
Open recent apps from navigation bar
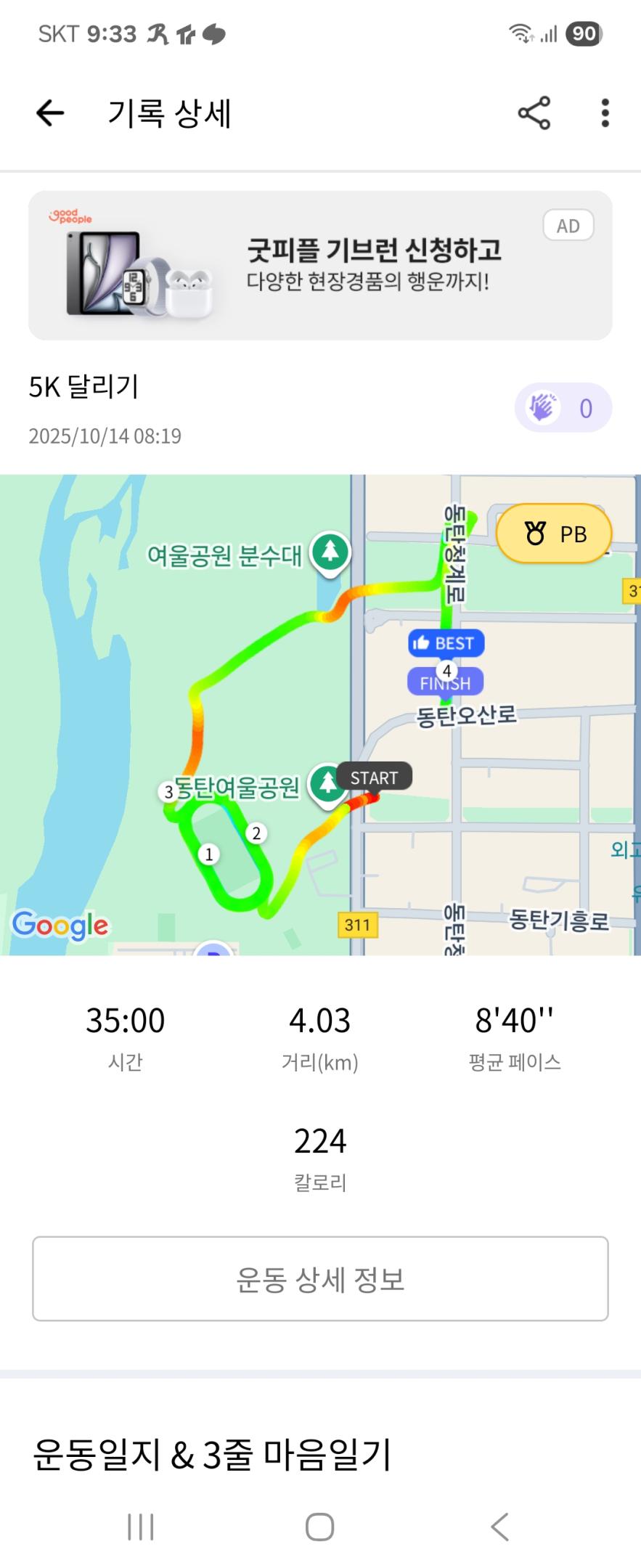(140, 1527)
